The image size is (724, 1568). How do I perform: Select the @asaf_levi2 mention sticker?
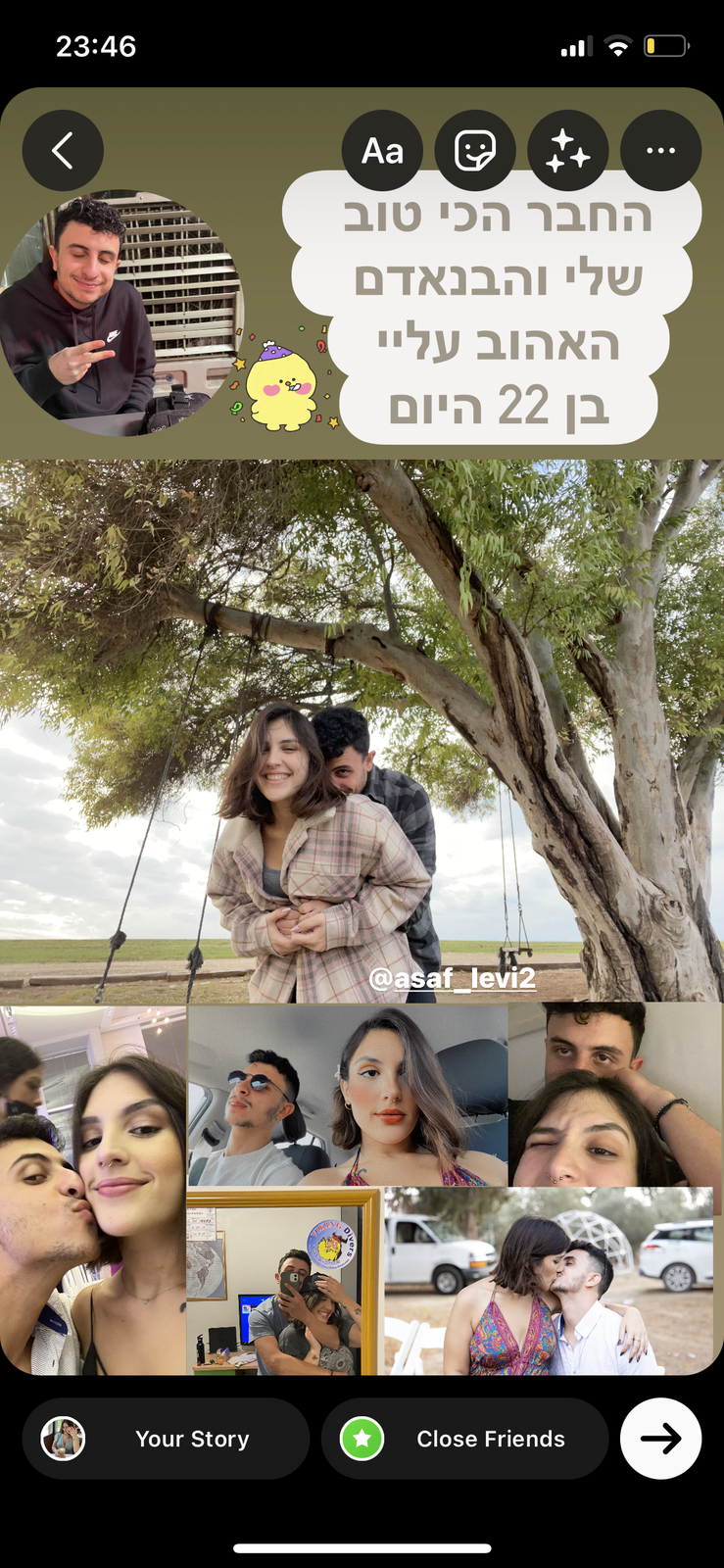click(x=452, y=978)
